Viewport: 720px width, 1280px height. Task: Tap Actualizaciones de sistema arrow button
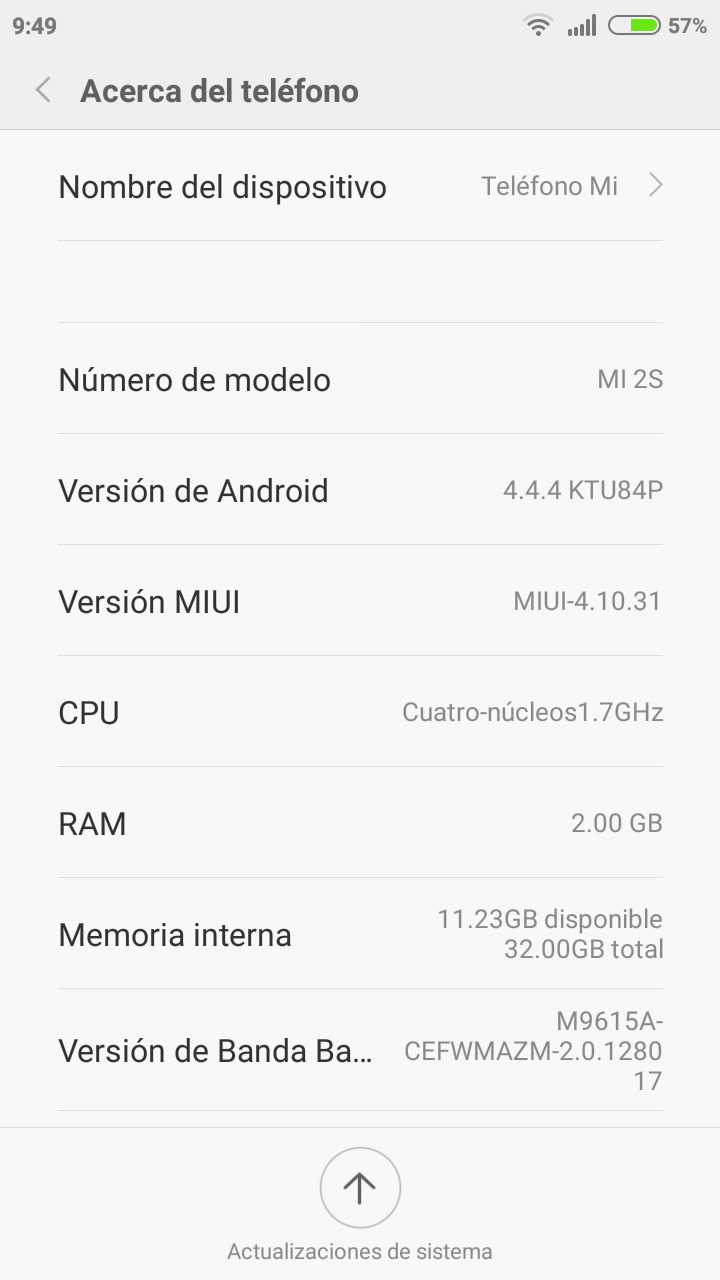[360, 1188]
